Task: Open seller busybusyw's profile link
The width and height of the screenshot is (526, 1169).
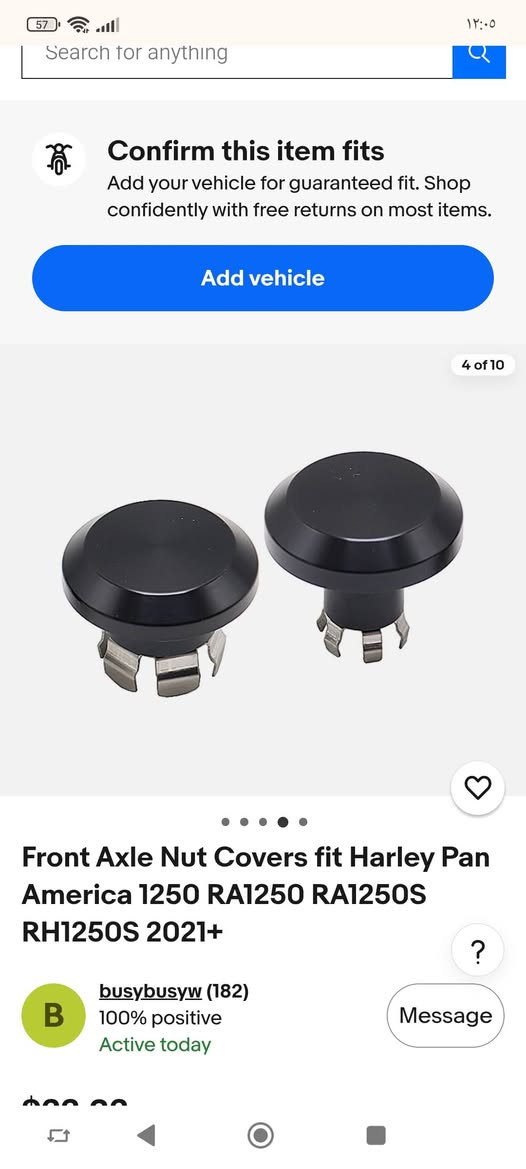Action: pyautogui.click(x=150, y=991)
